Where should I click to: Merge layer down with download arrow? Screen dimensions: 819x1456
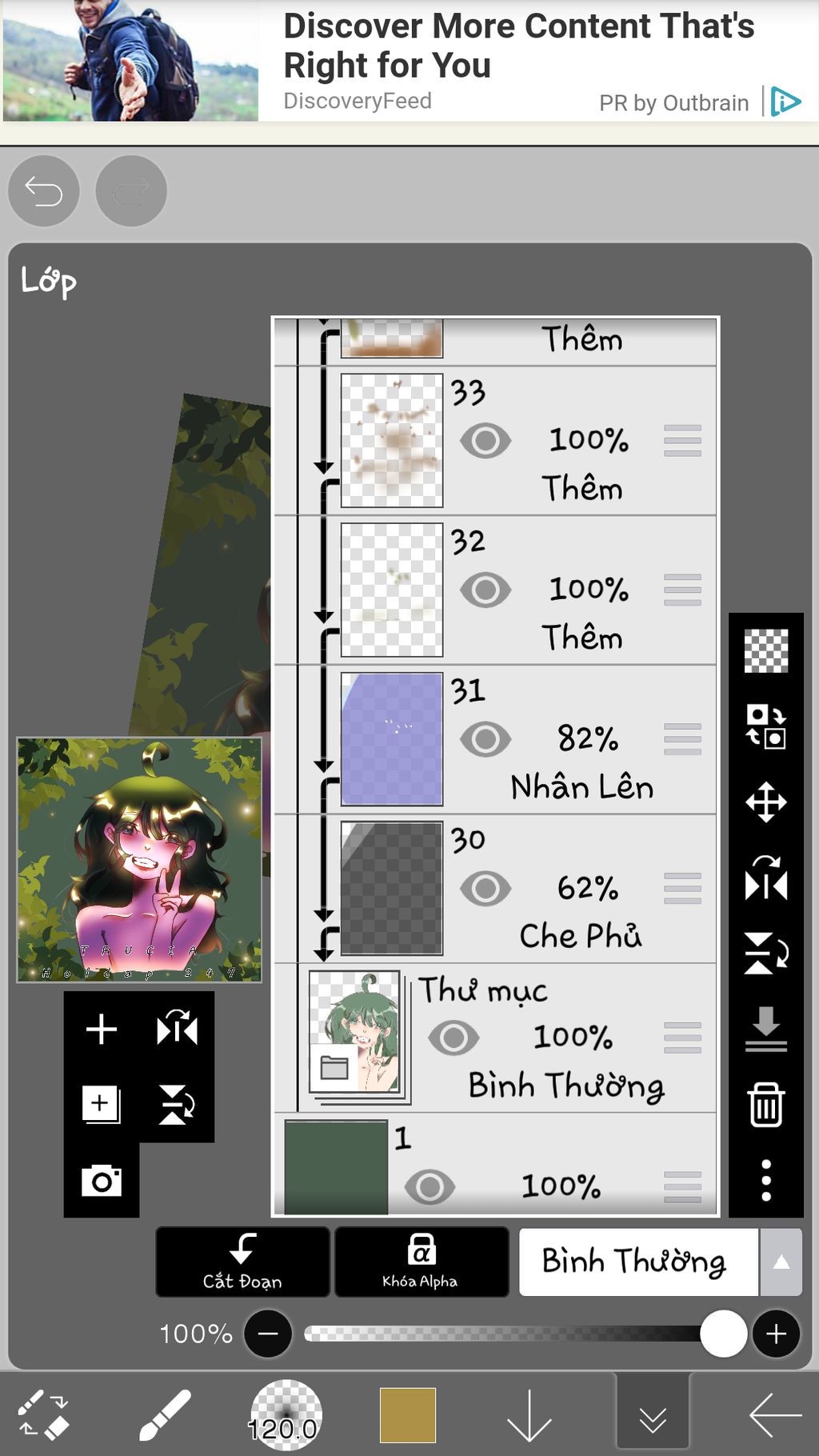pyautogui.click(x=765, y=1030)
